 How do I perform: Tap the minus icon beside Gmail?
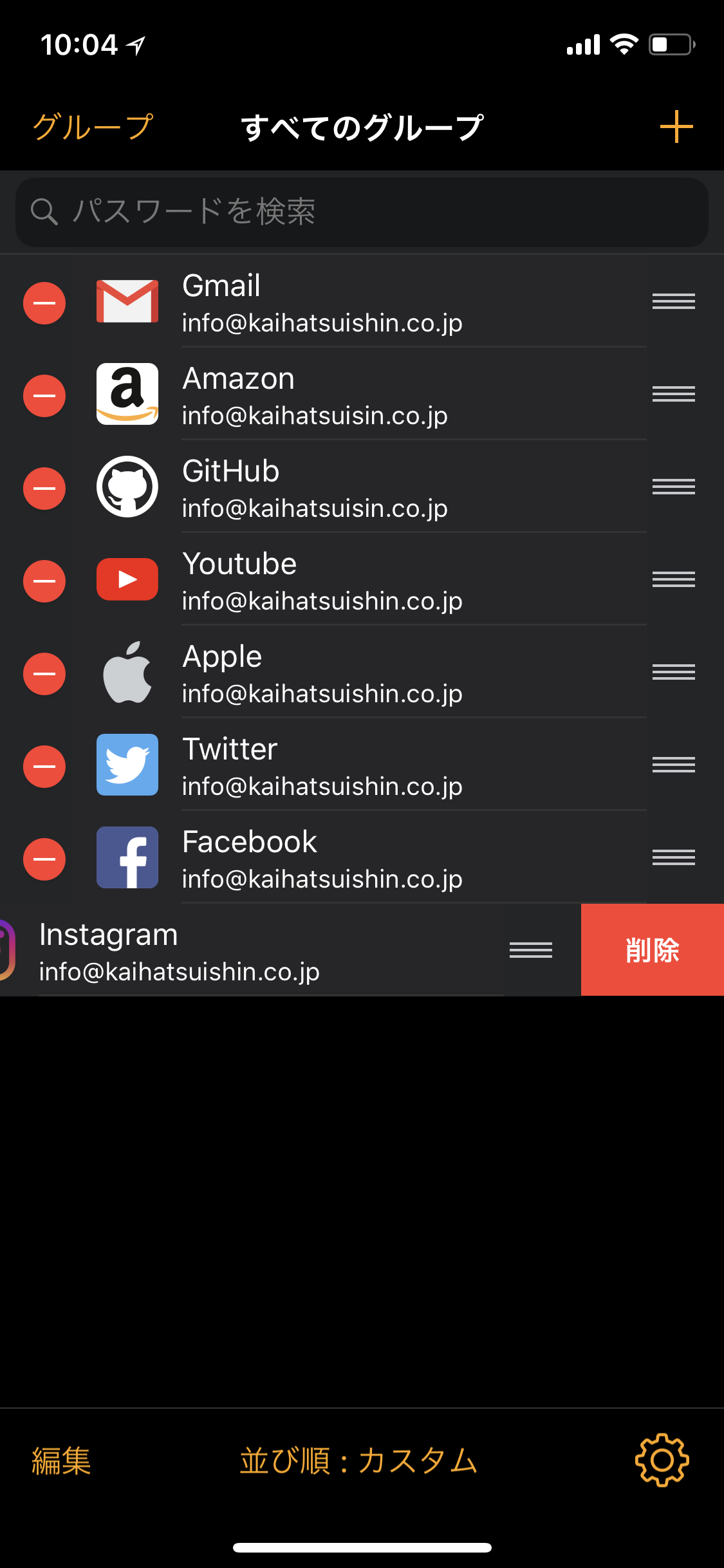click(x=44, y=303)
